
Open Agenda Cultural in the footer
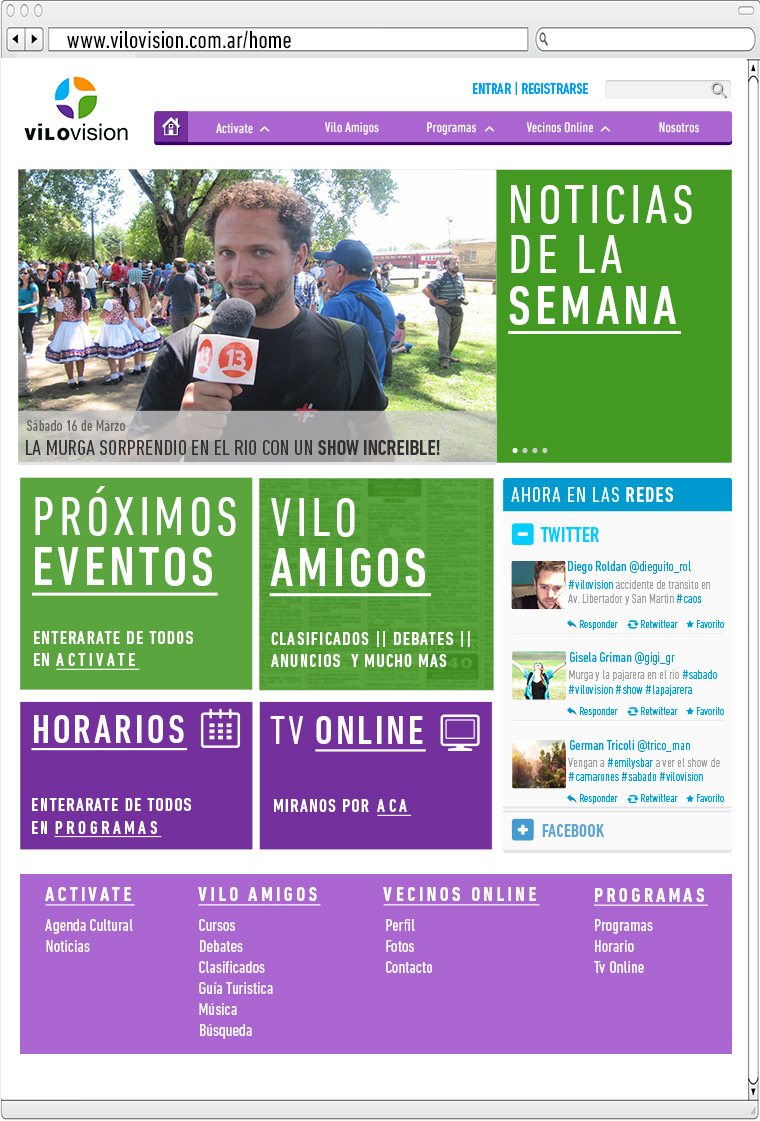click(89, 925)
